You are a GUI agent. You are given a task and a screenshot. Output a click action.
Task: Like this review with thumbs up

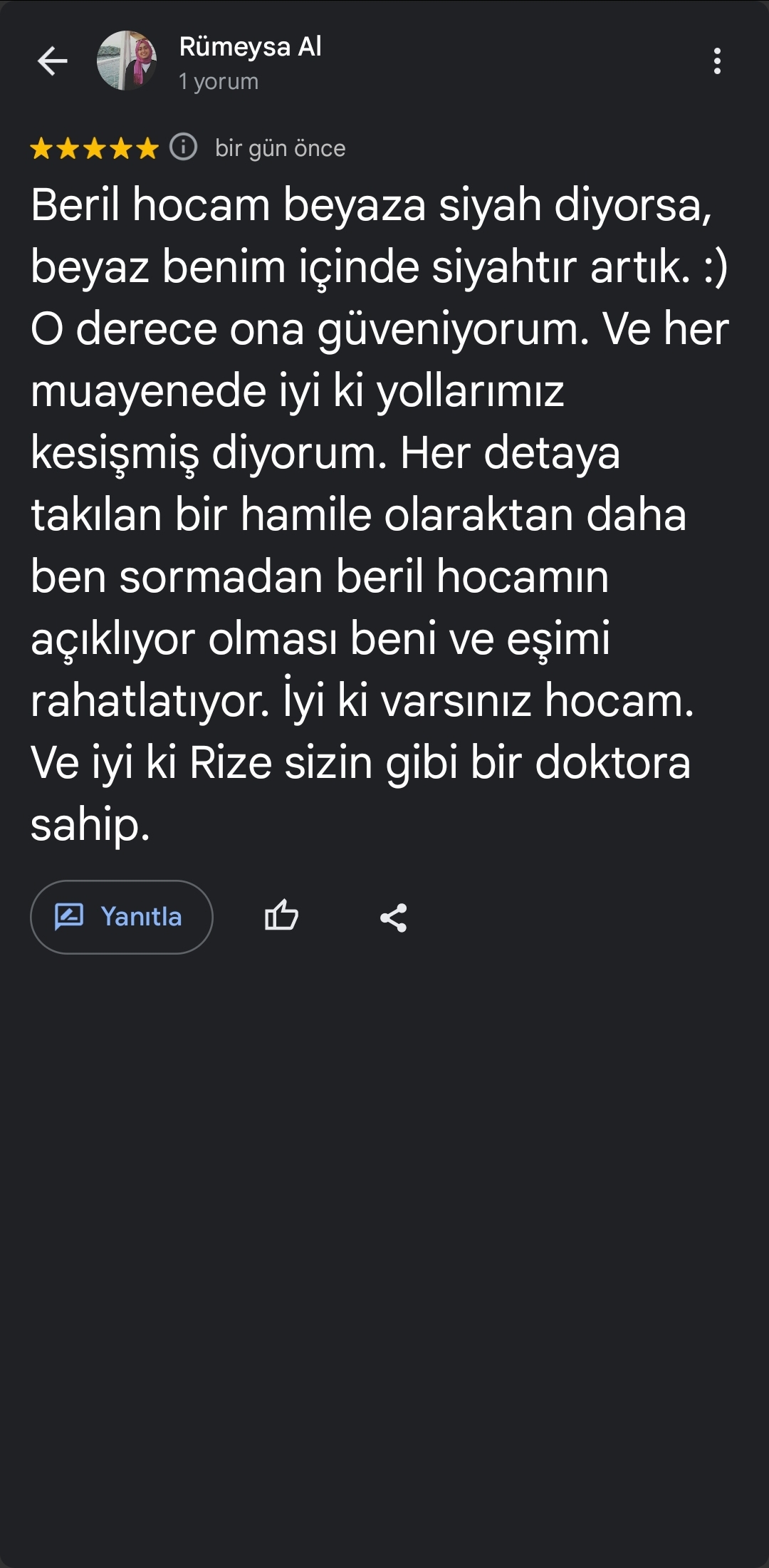(281, 916)
